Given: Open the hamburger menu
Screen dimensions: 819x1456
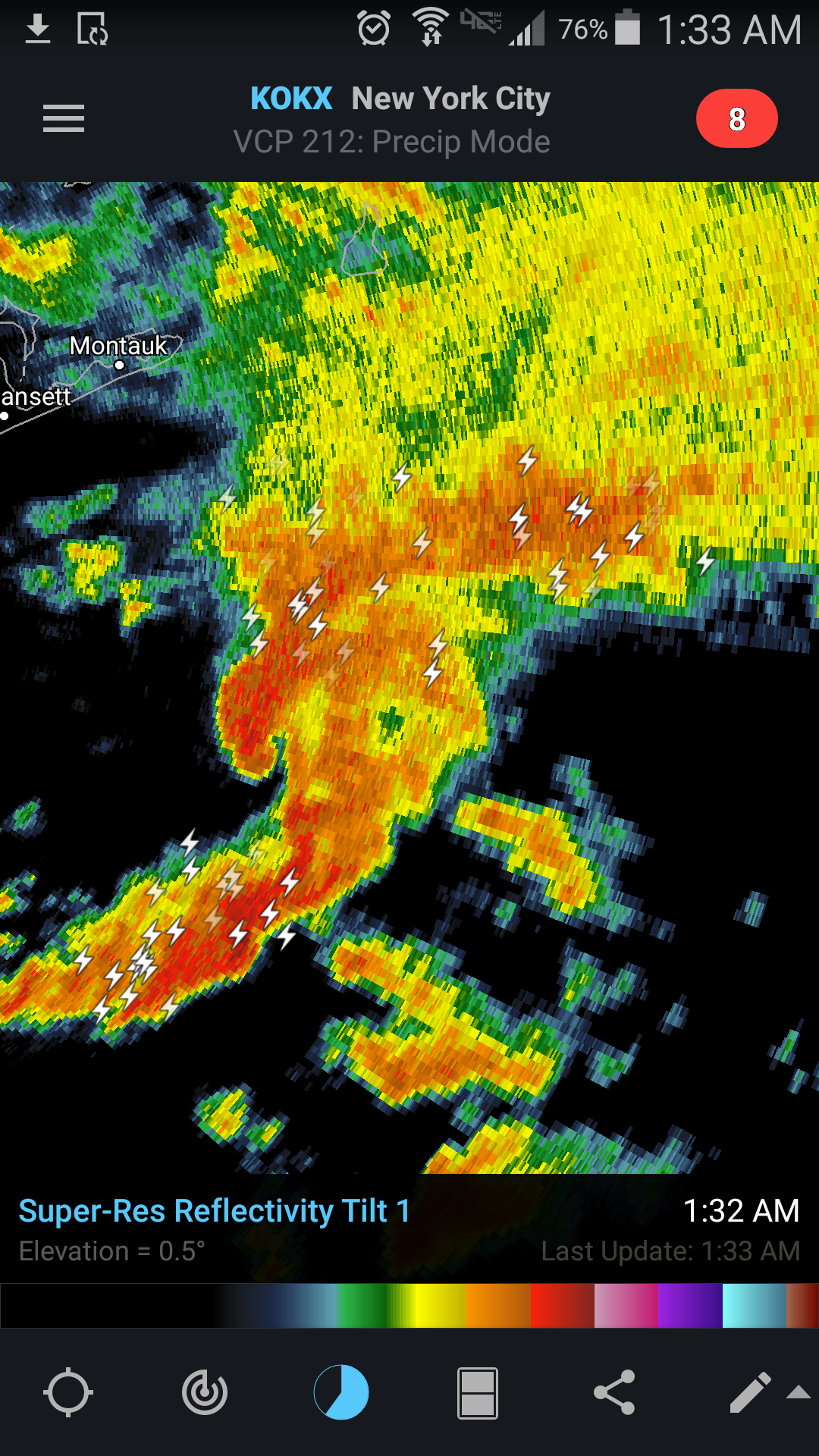Looking at the screenshot, I should point(64,118).
